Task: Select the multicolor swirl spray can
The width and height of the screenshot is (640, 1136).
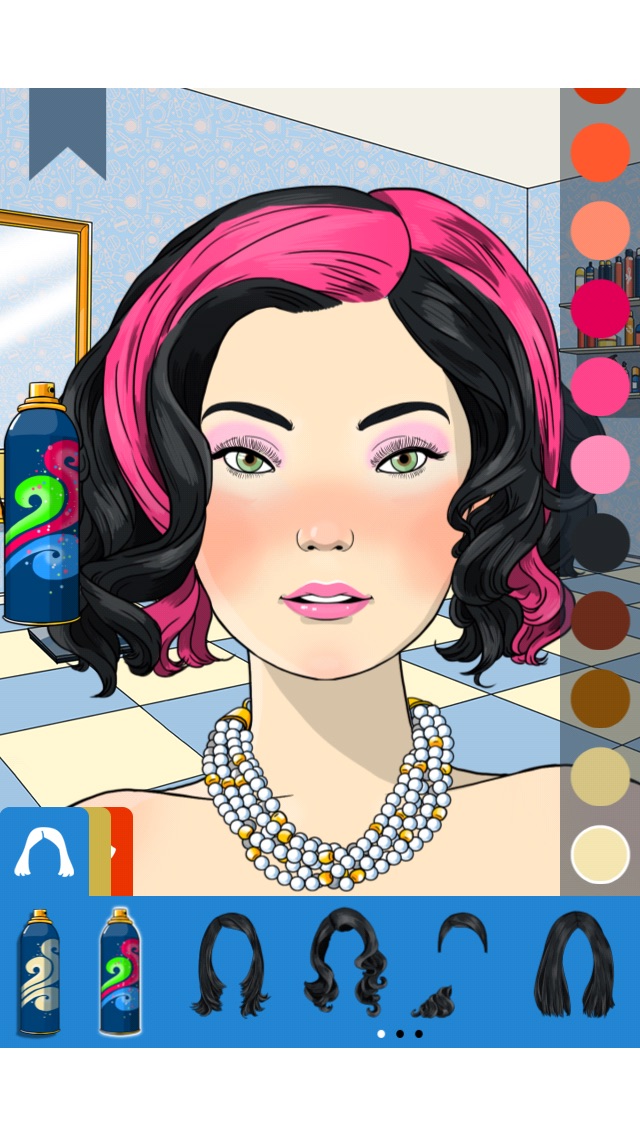Action: click(x=120, y=972)
